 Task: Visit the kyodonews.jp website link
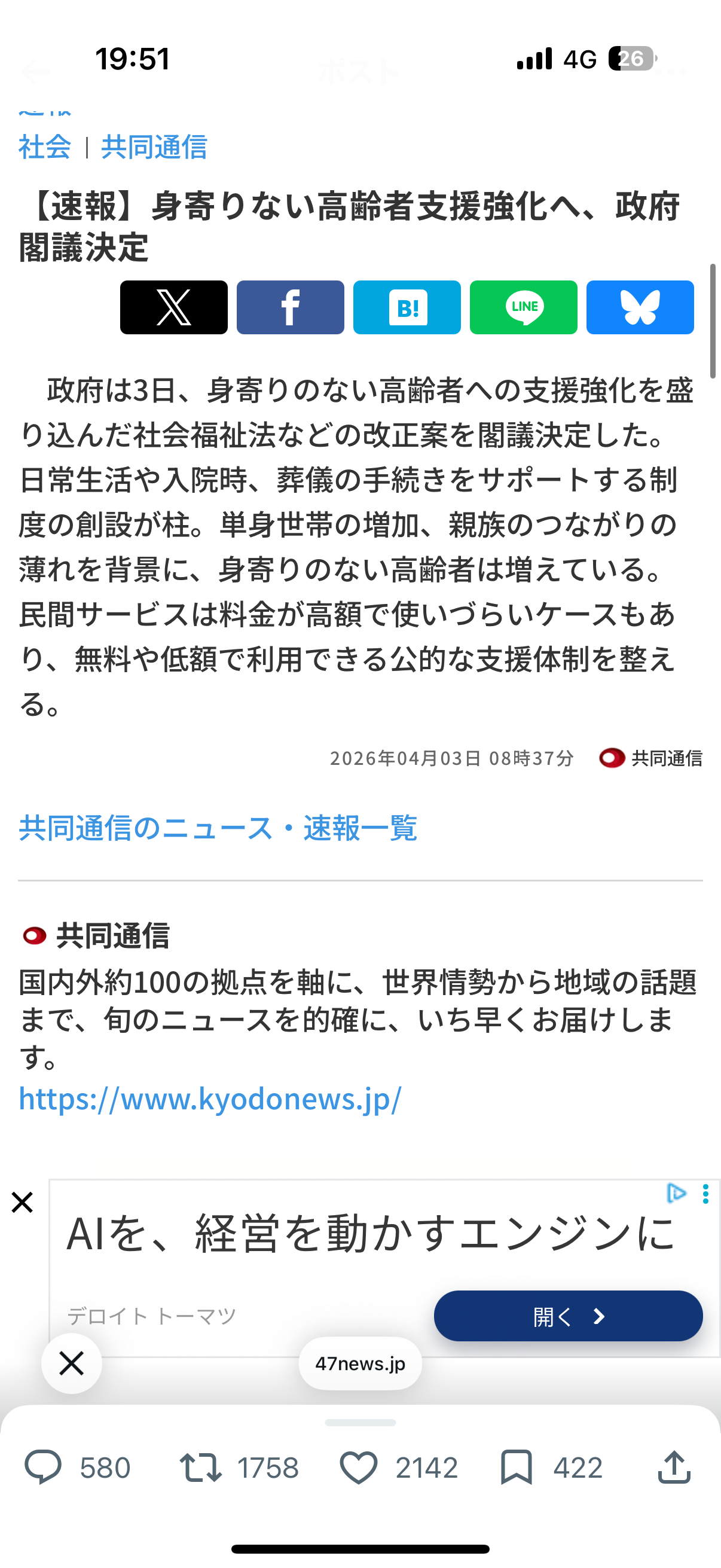210,1099
